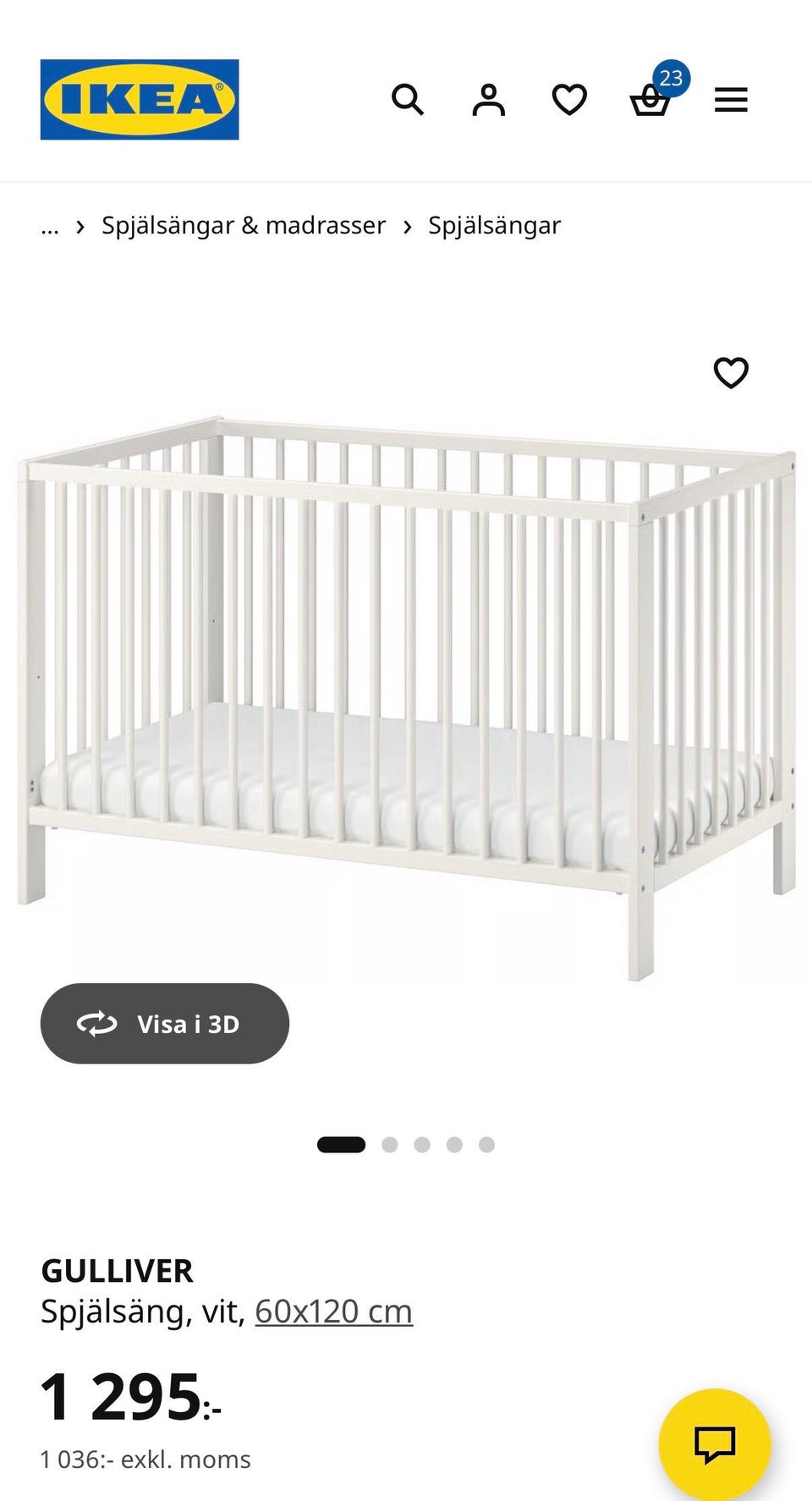Tap Visa i 3D button

(x=165, y=1023)
